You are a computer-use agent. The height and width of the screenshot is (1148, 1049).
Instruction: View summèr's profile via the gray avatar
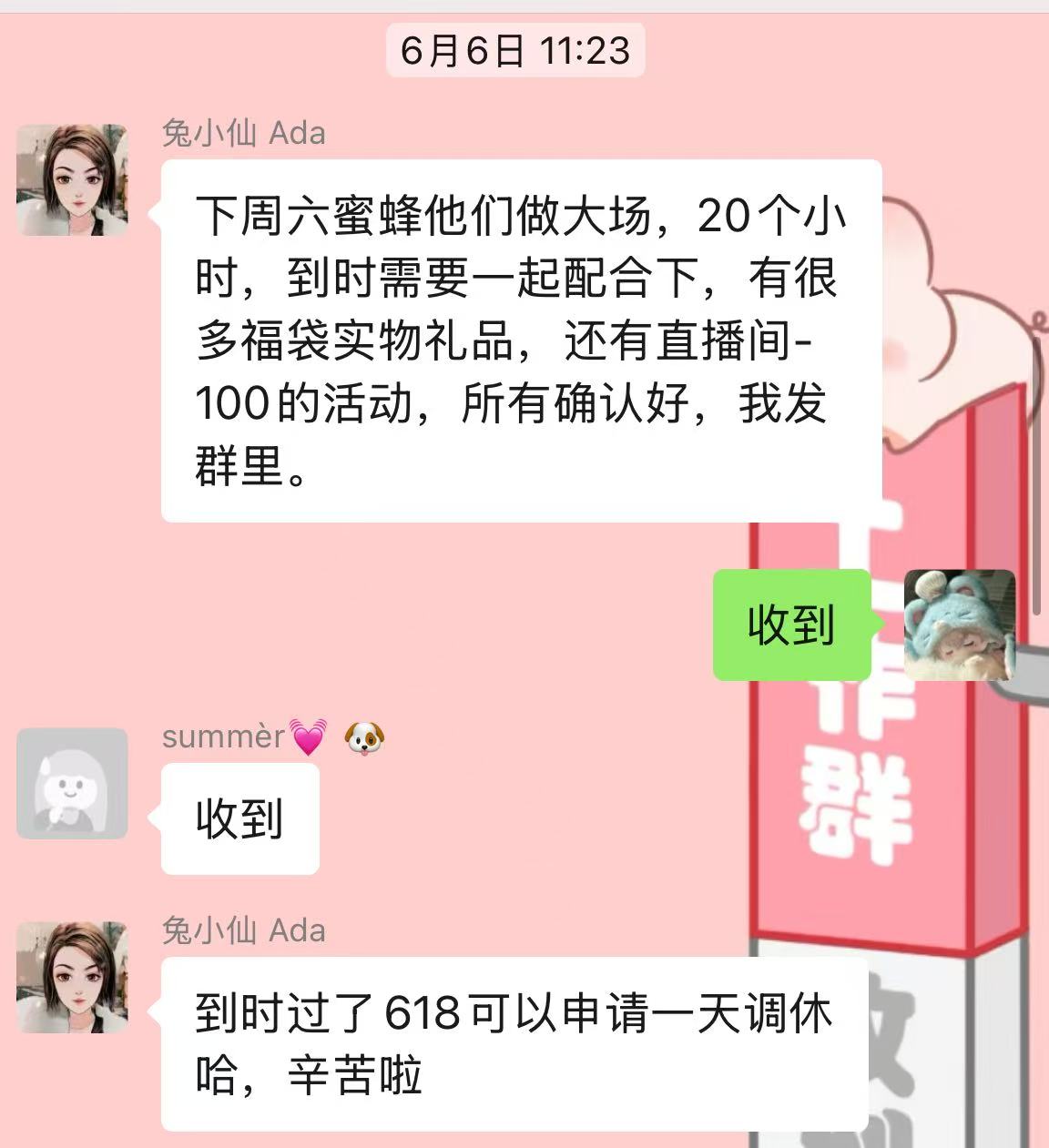72,783
